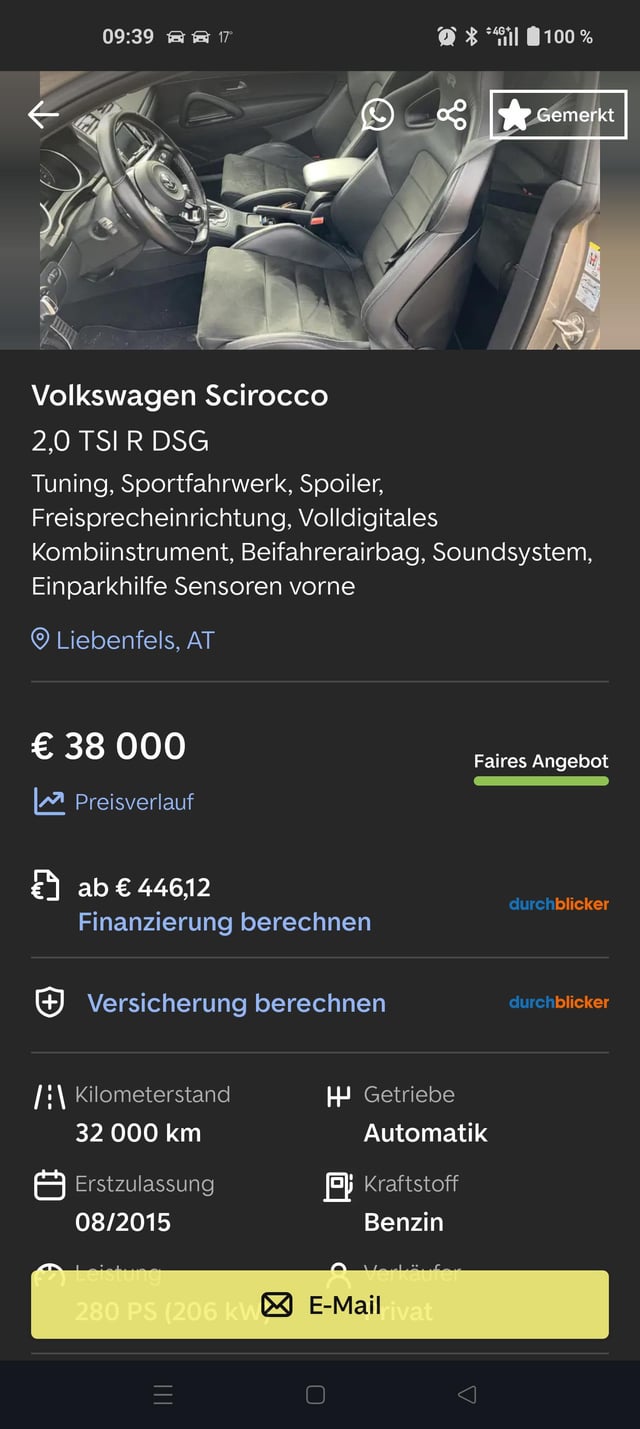
Task: Share the listing via WhatsApp icon
Action: pos(378,115)
